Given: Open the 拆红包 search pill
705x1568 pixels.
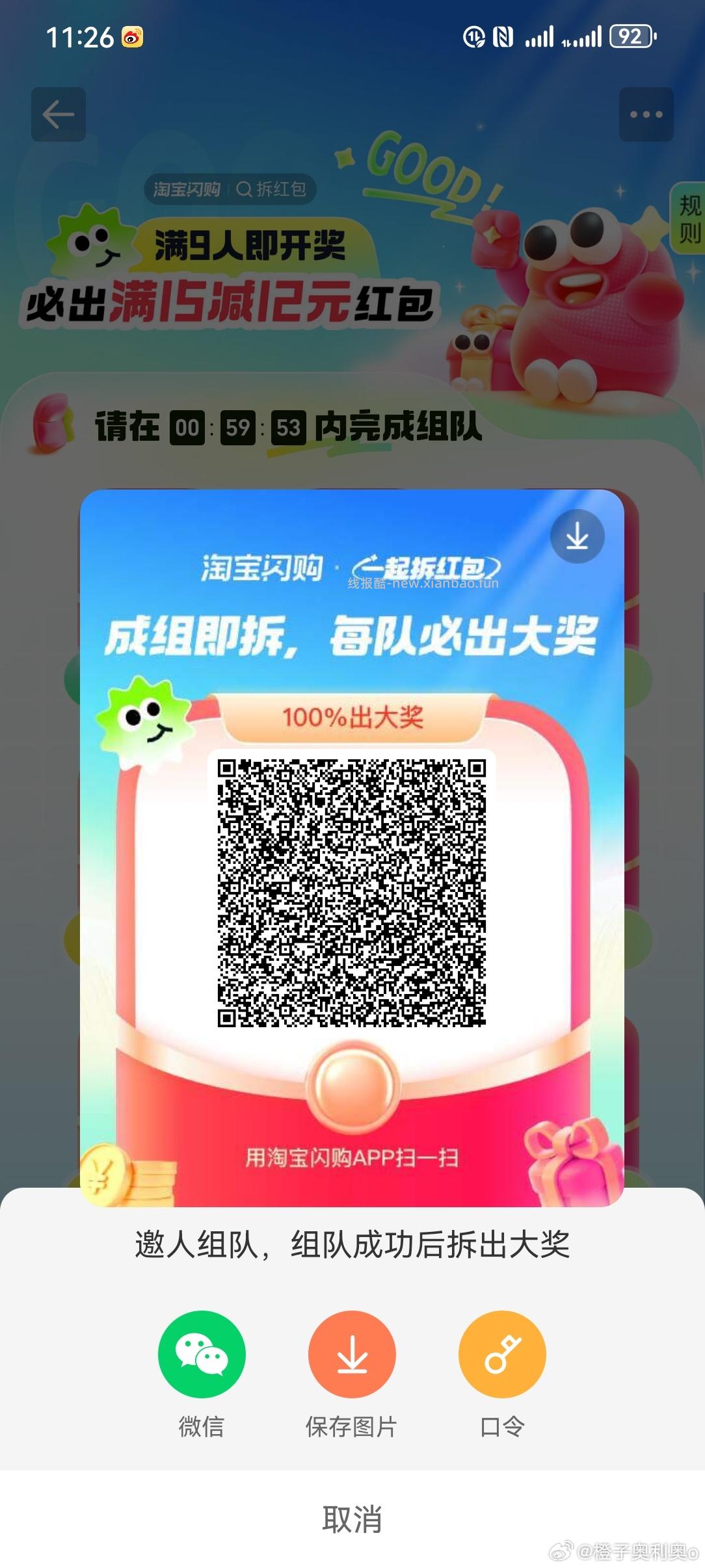Looking at the screenshot, I should click(271, 189).
